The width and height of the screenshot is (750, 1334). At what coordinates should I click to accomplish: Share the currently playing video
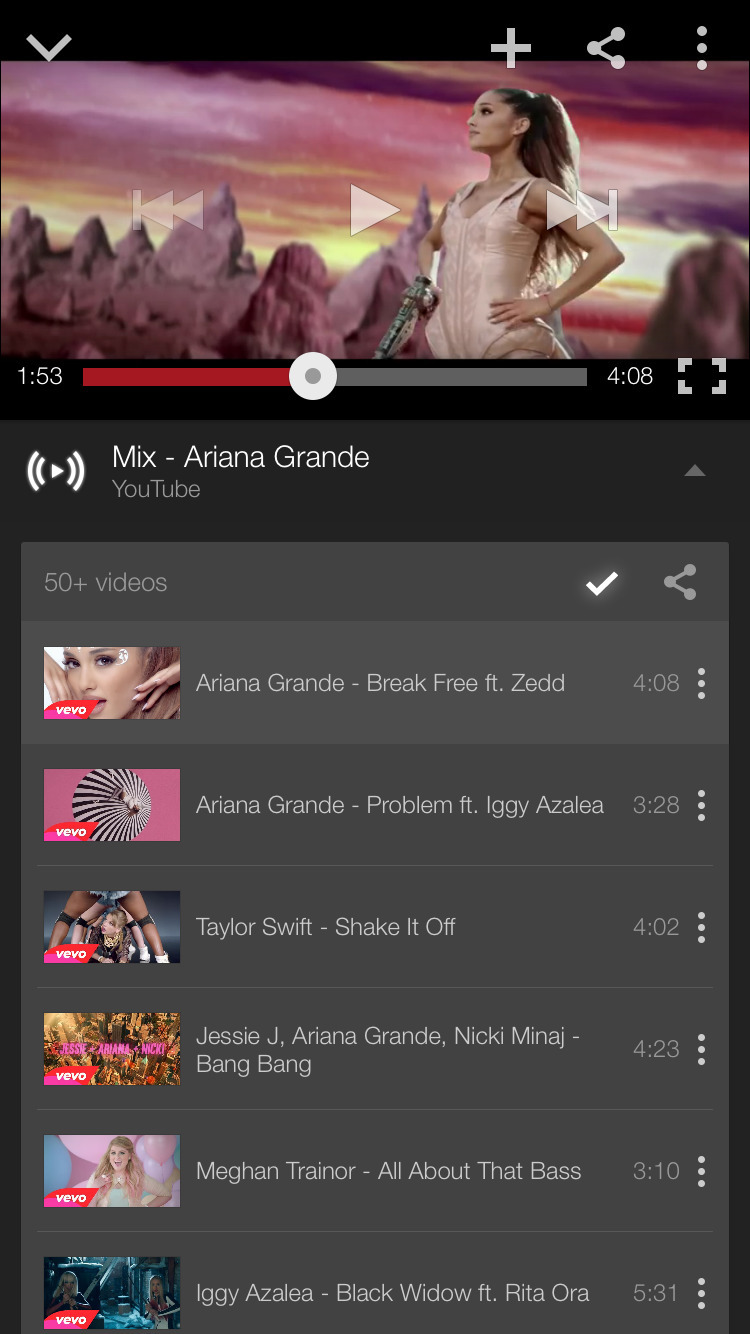[606, 48]
